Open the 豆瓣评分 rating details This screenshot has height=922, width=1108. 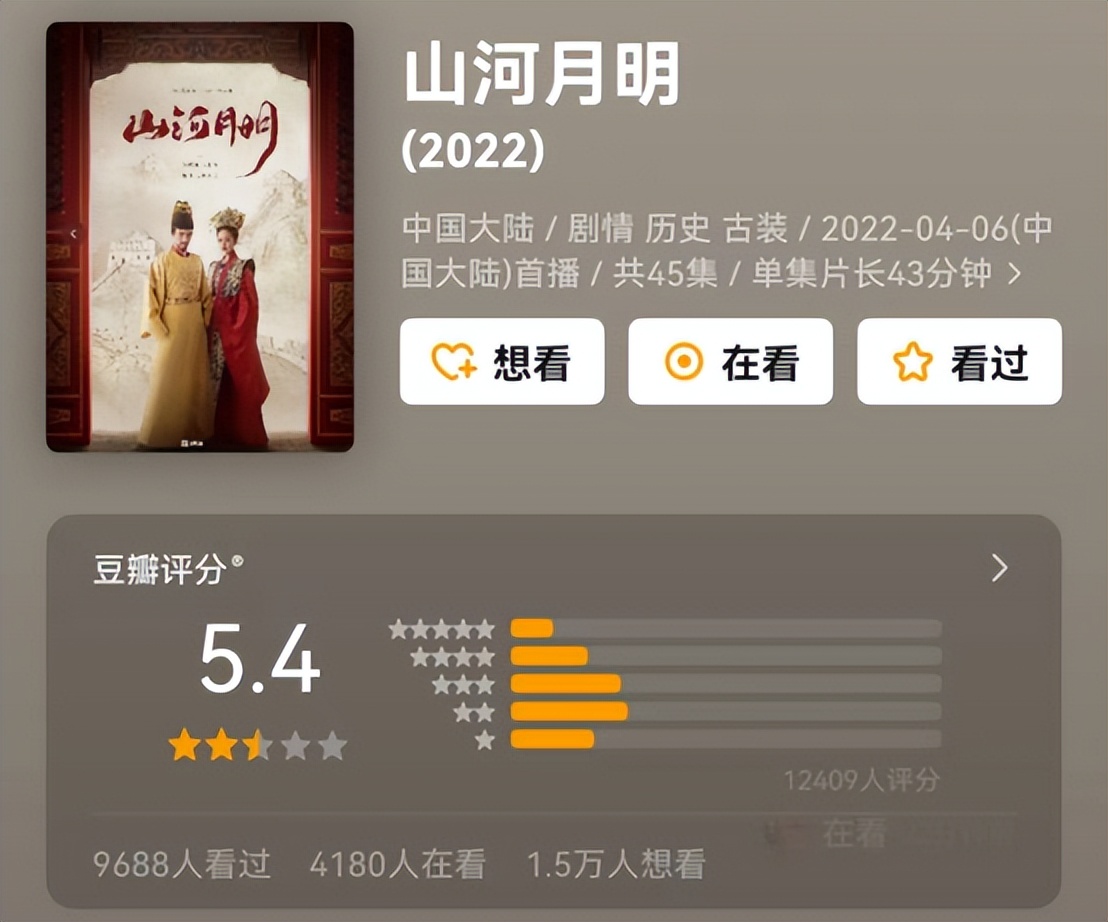click(999, 569)
